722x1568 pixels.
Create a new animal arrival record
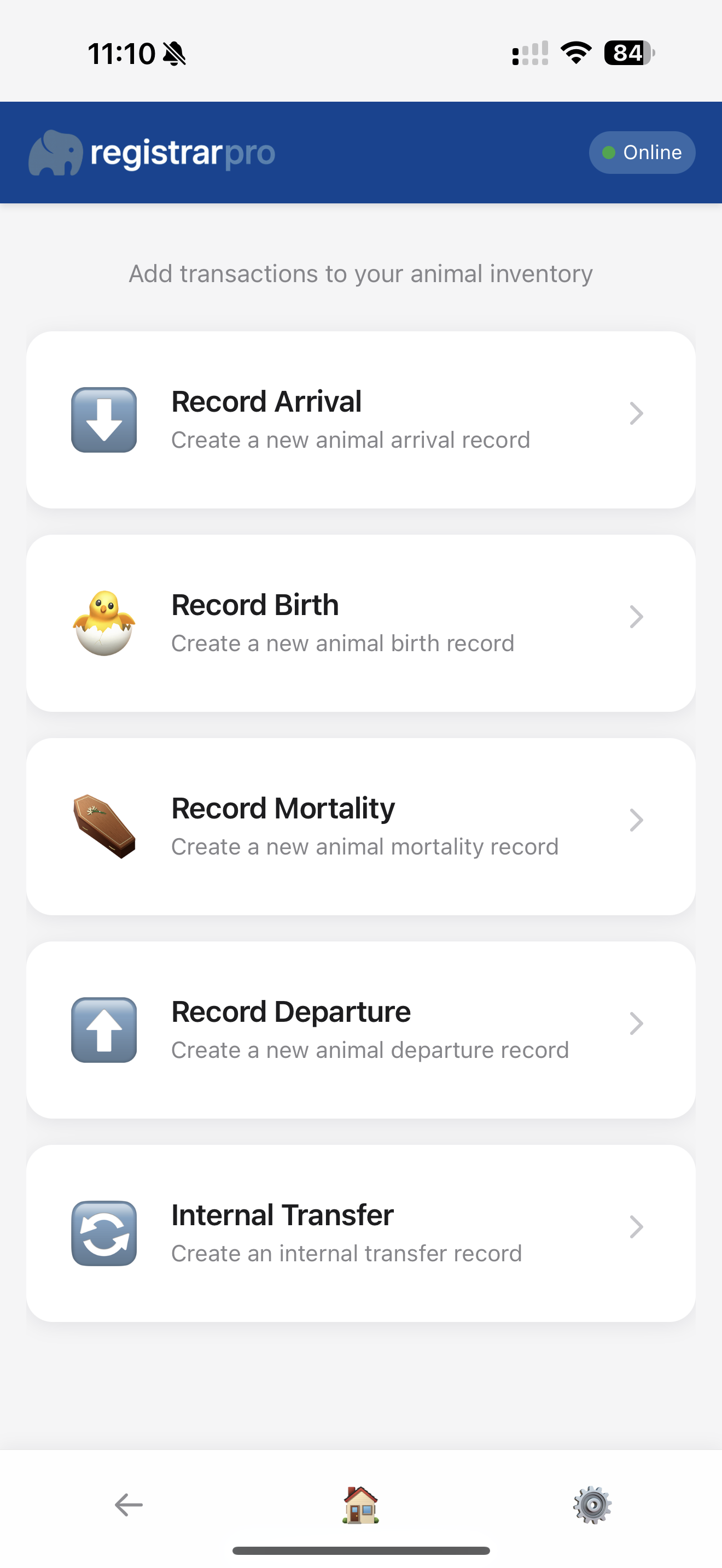click(360, 420)
